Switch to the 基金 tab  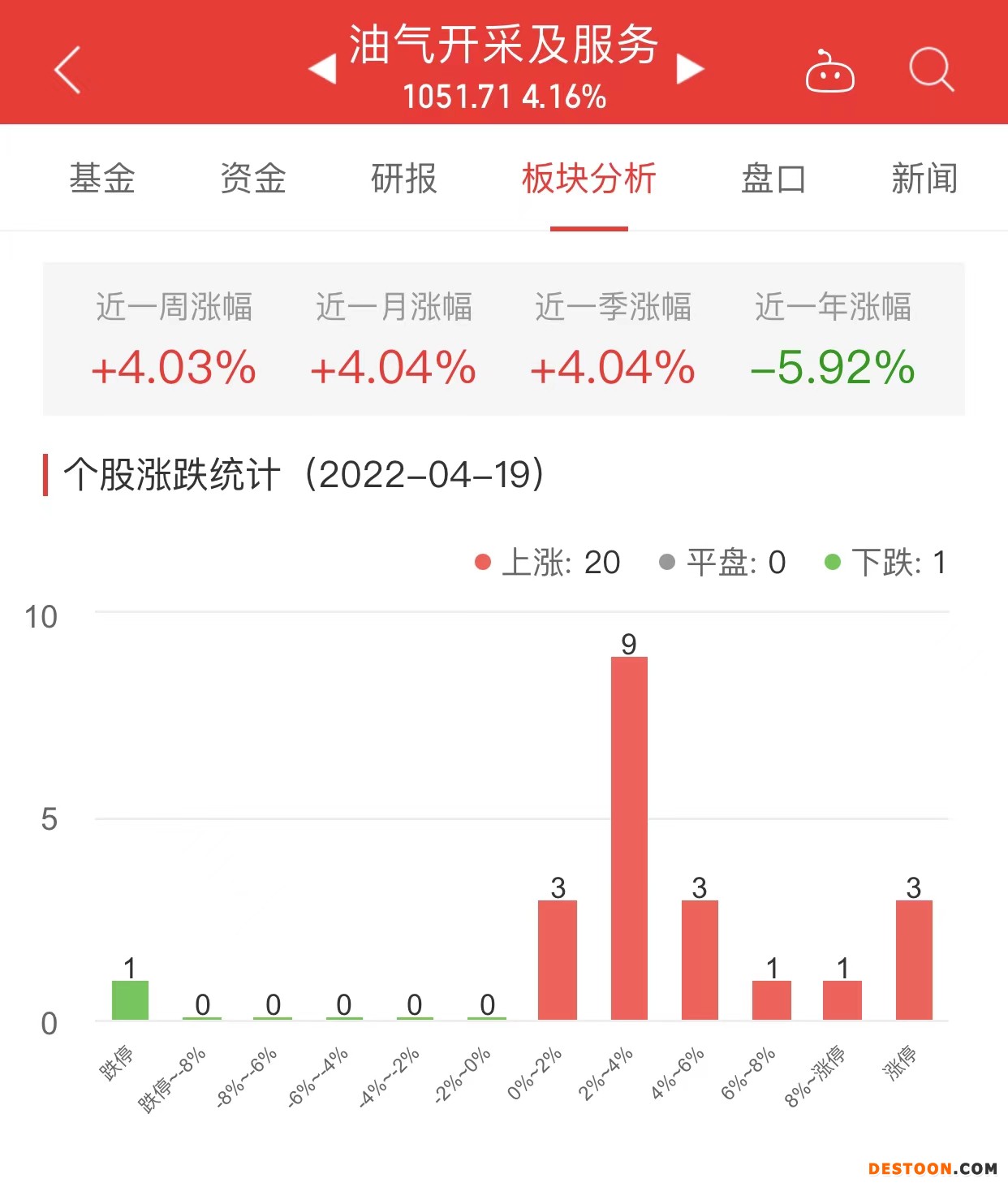point(102,179)
